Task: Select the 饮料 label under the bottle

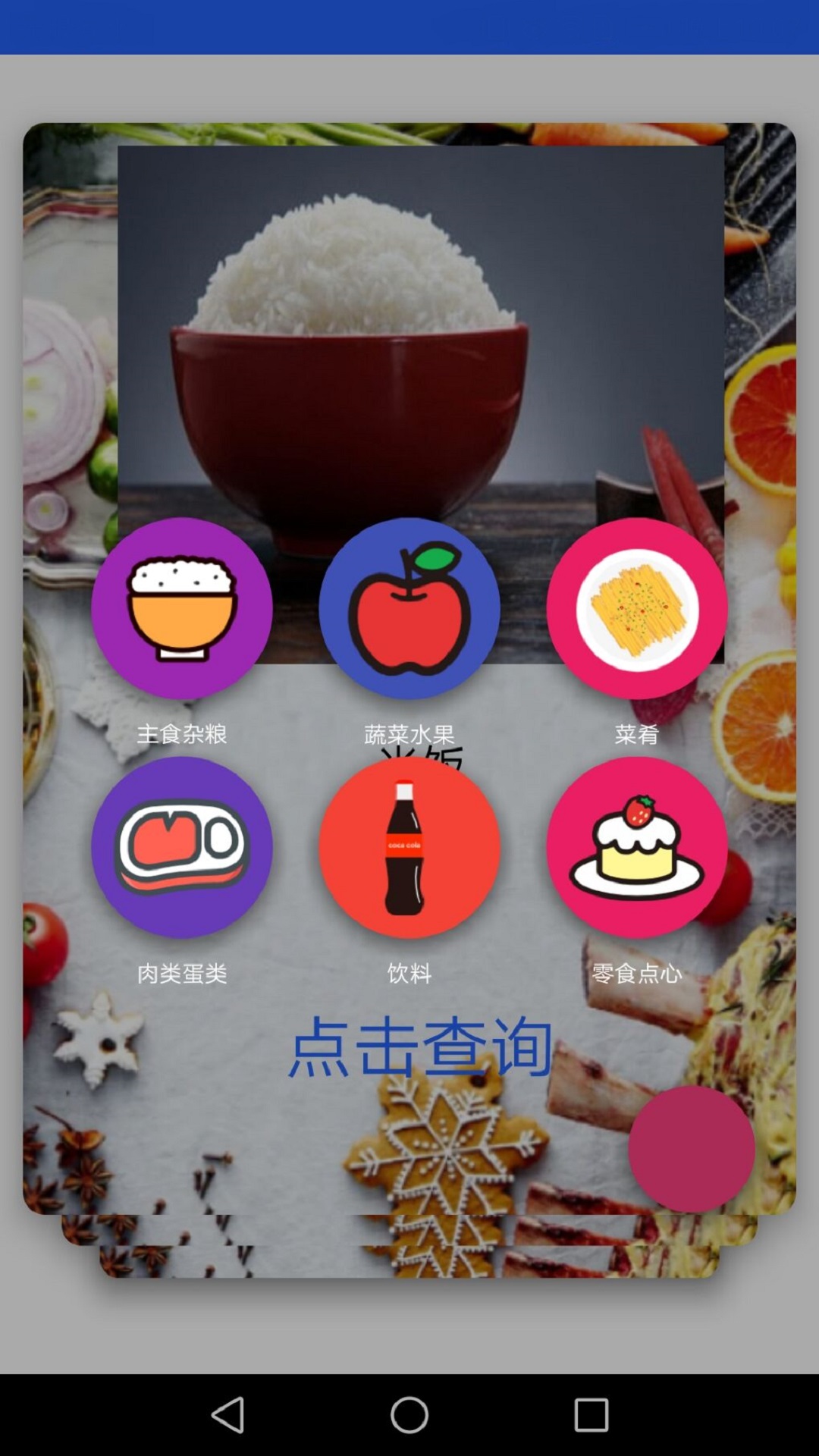Action: tap(409, 975)
